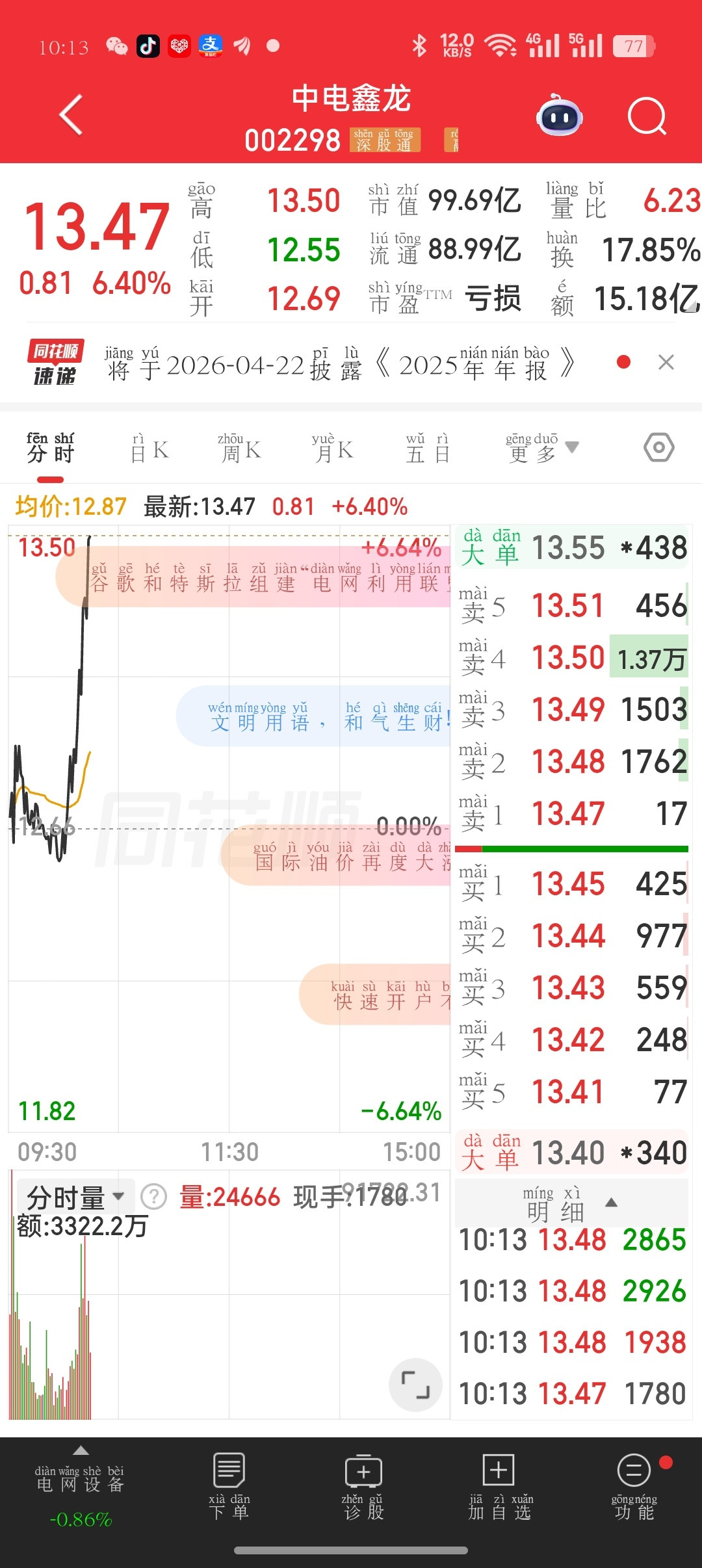
Task: Tap the 深股通 badge under the stock name
Action: click(385, 139)
